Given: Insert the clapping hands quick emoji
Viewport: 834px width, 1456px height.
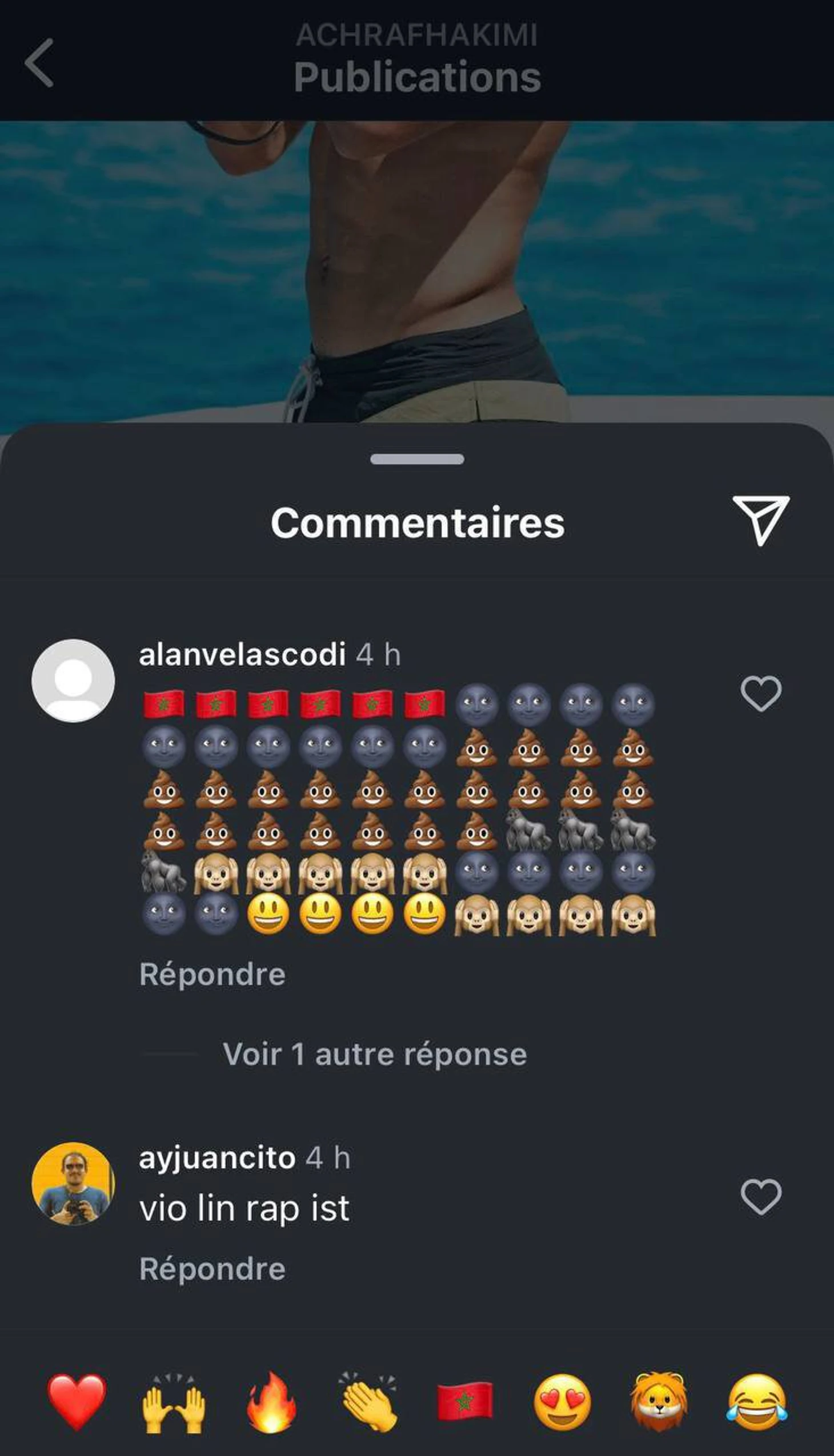Looking at the screenshot, I should point(369,1402).
